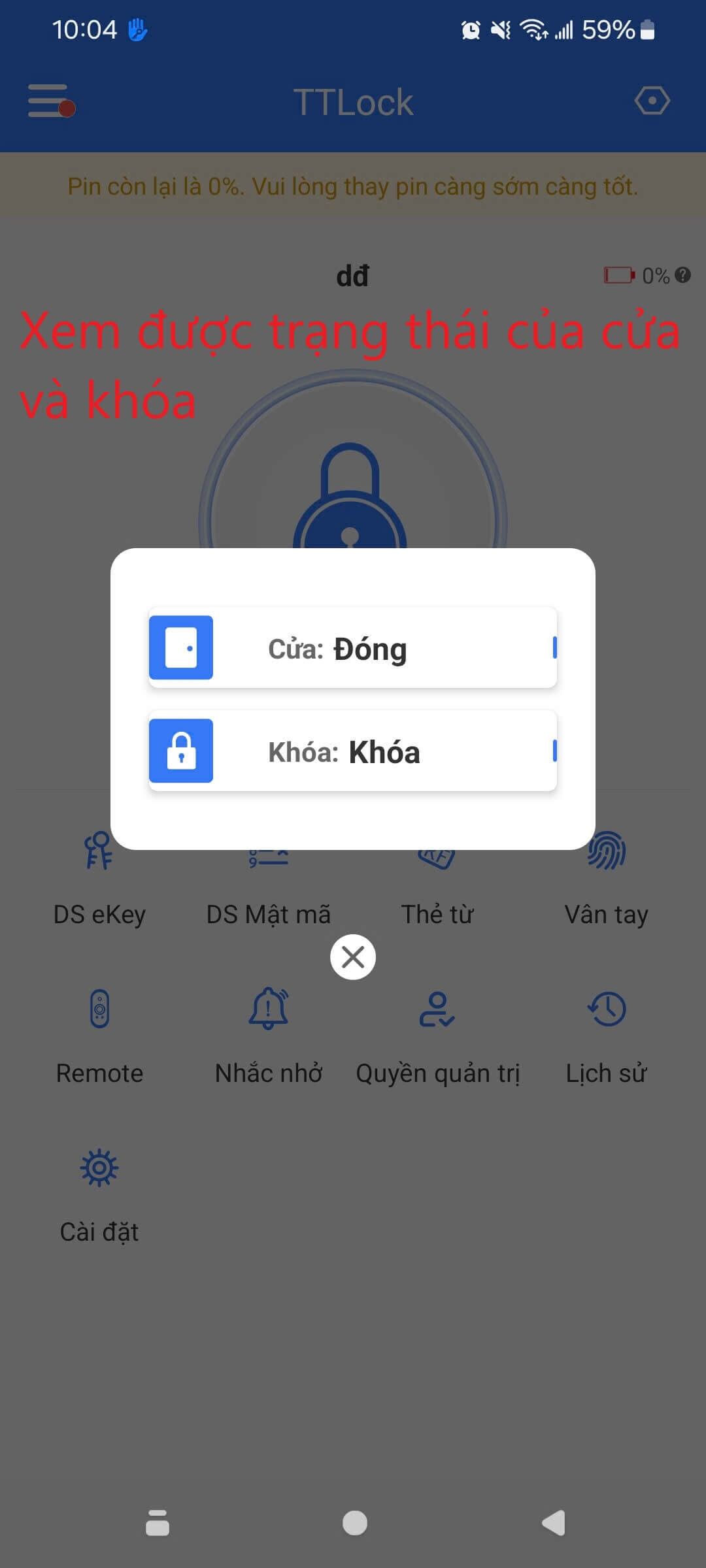Open the Khóa: Khóa status card
Screen dimensions: 706x1568
point(353,751)
